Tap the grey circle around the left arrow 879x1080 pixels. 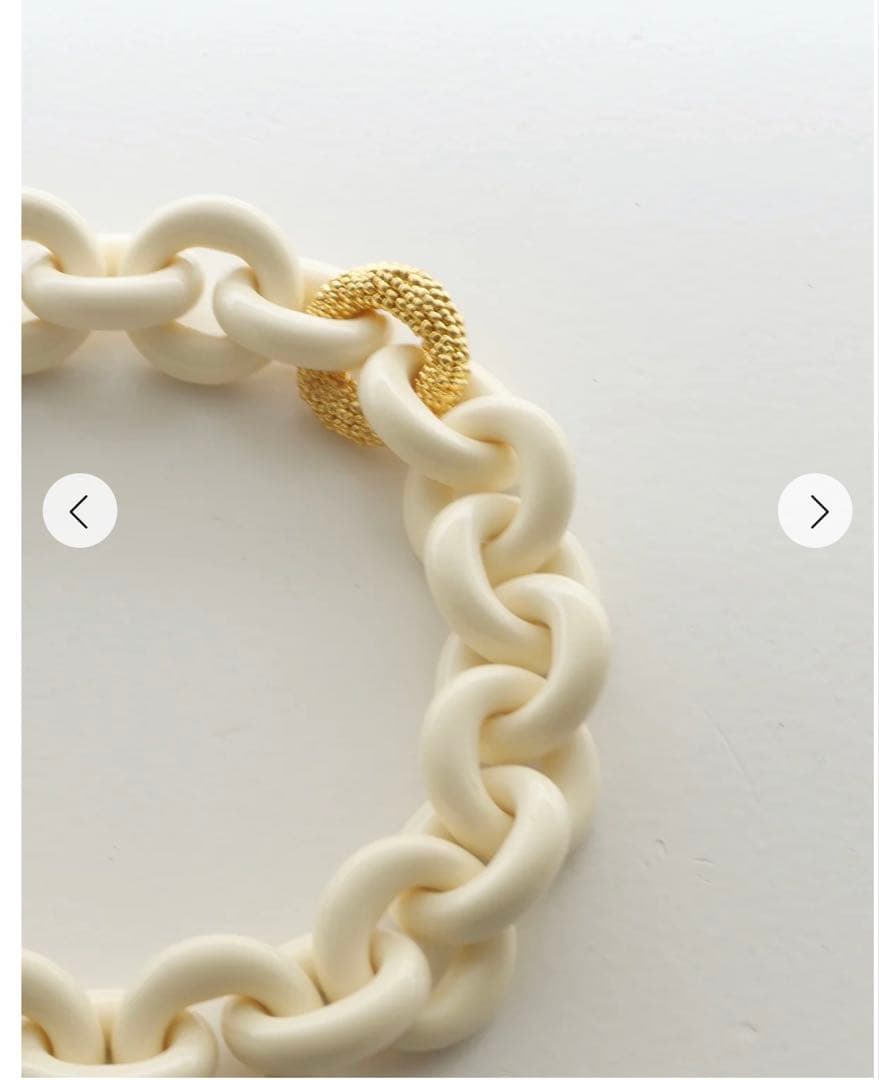pyautogui.click(x=80, y=510)
